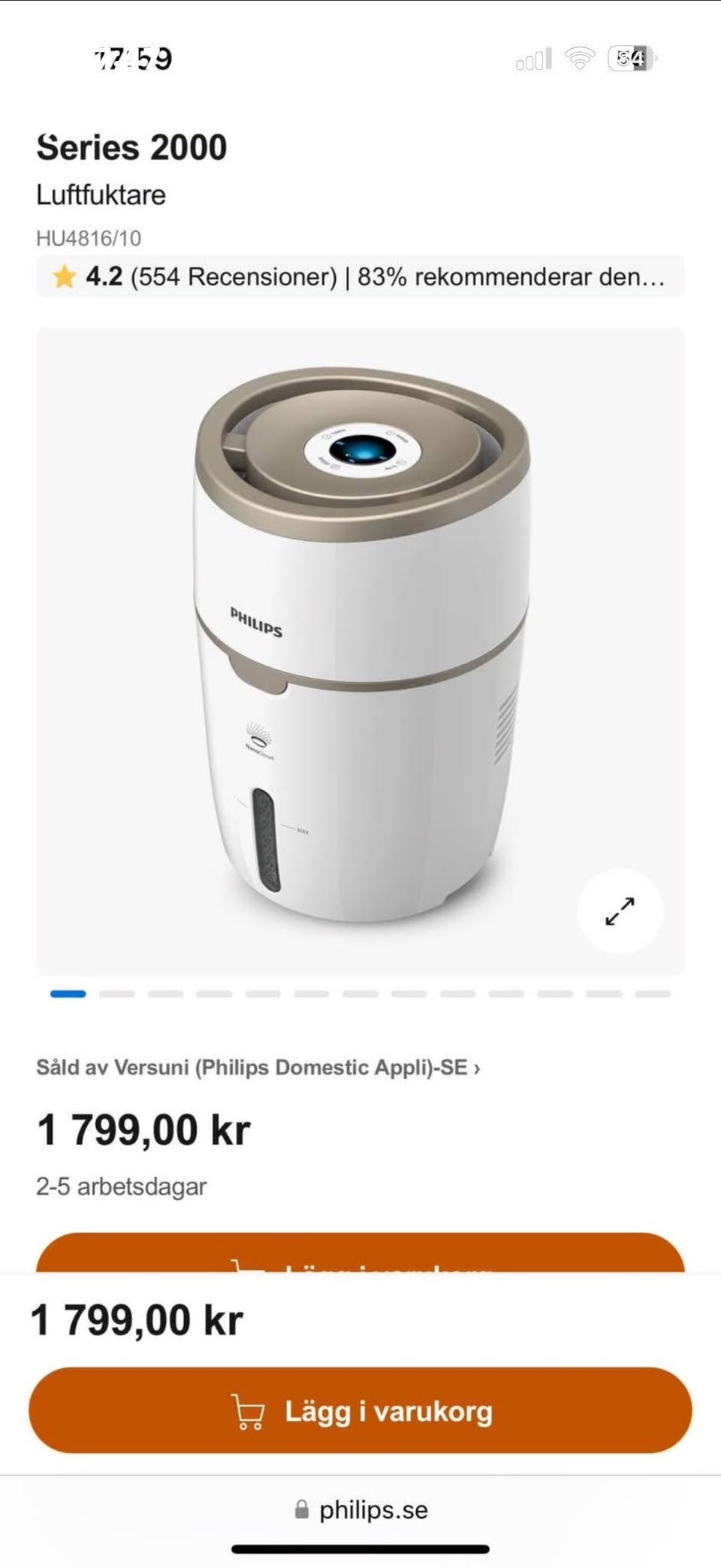This screenshot has width=721, height=1568.
Task: Tap the philips.se address bar
Action: click(x=362, y=1509)
